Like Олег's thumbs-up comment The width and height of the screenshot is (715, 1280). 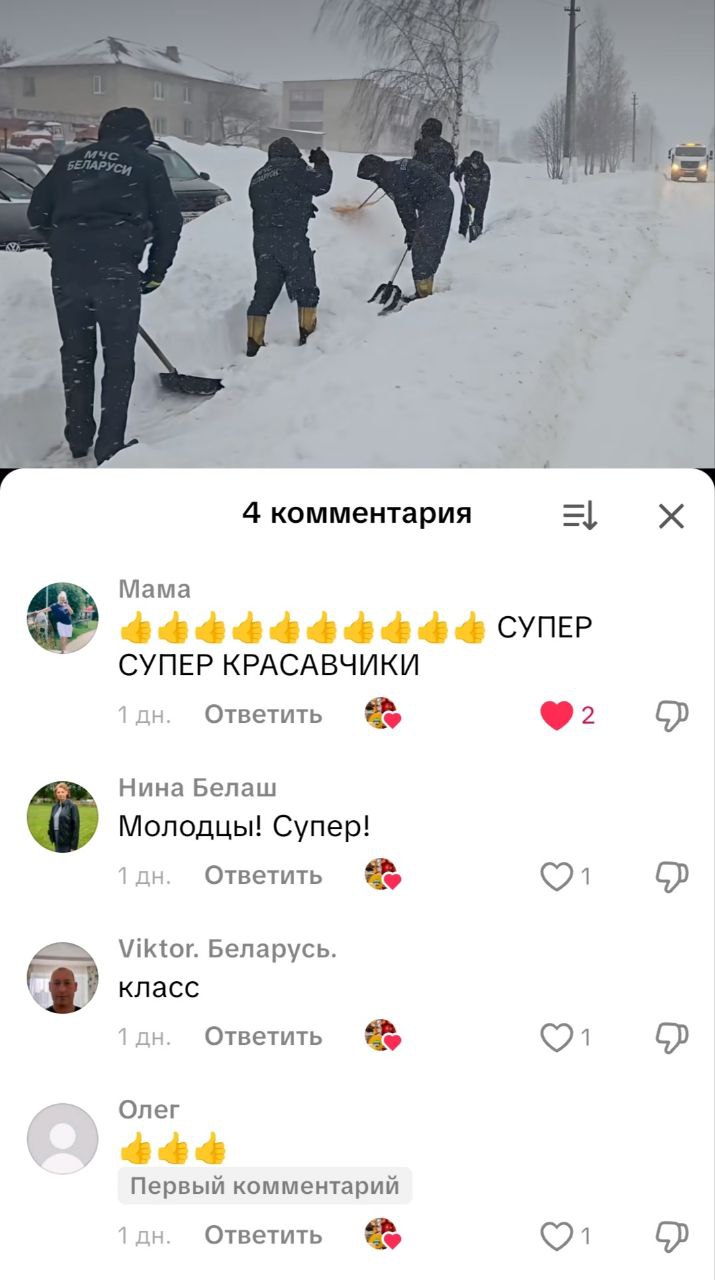click(557, 1237)
